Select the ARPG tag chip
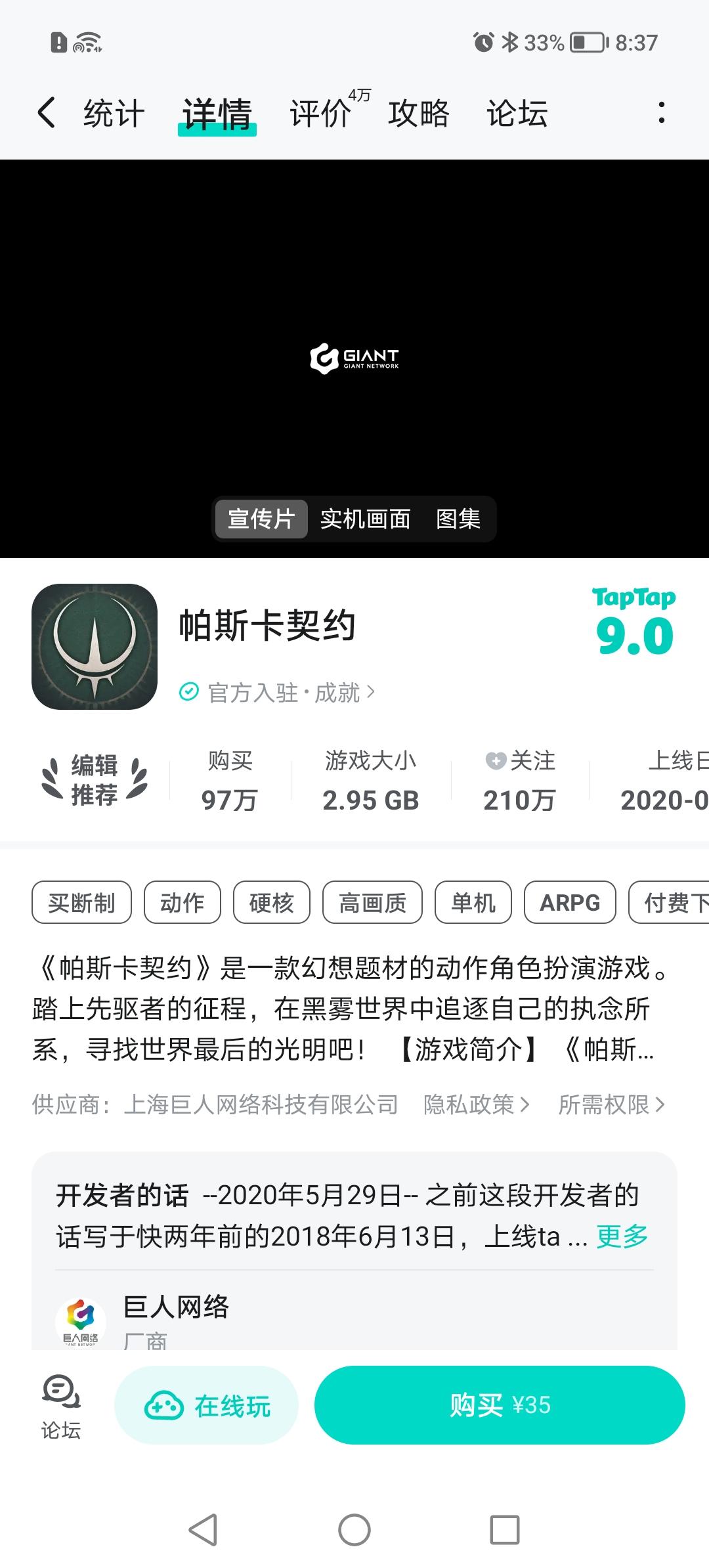 (569, 902)
